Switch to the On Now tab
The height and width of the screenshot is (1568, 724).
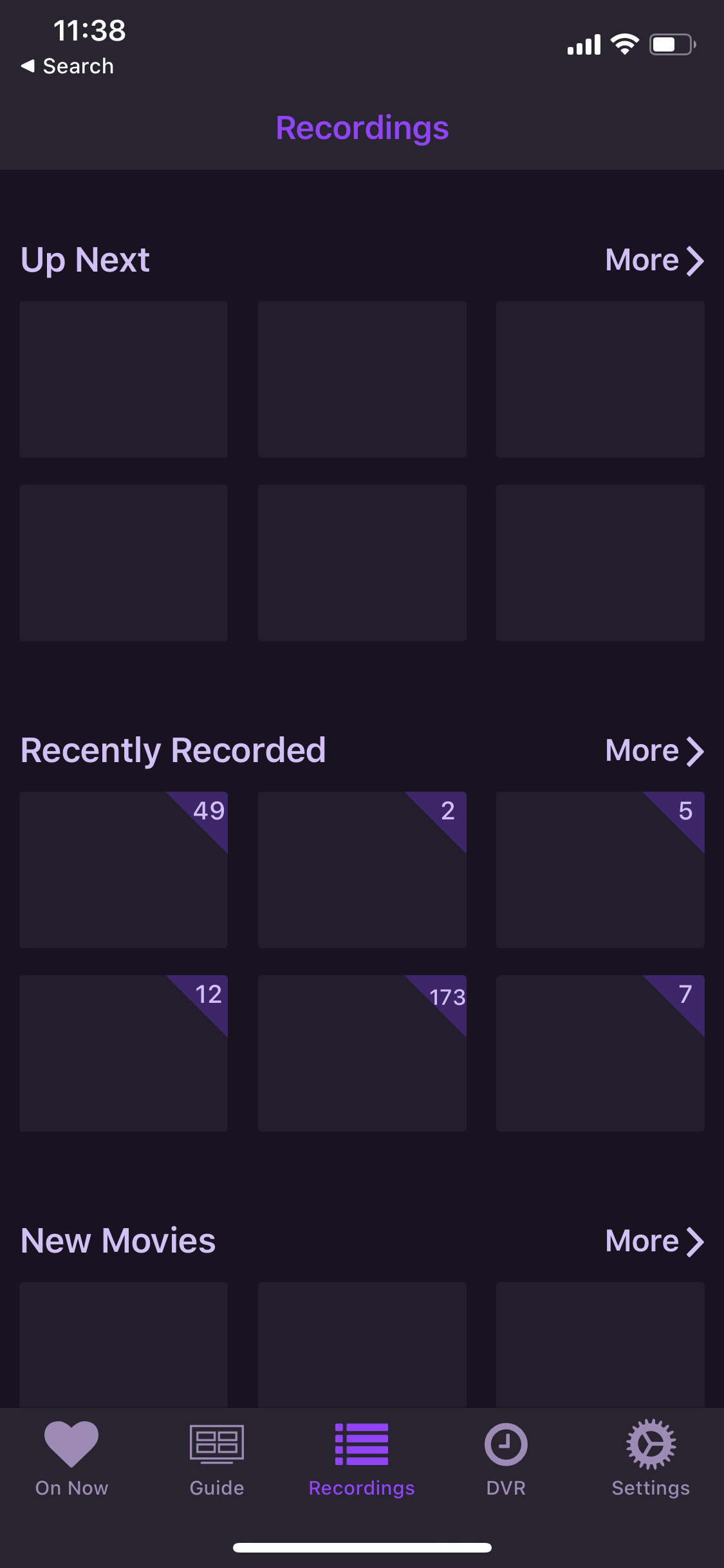[71, 1459]
